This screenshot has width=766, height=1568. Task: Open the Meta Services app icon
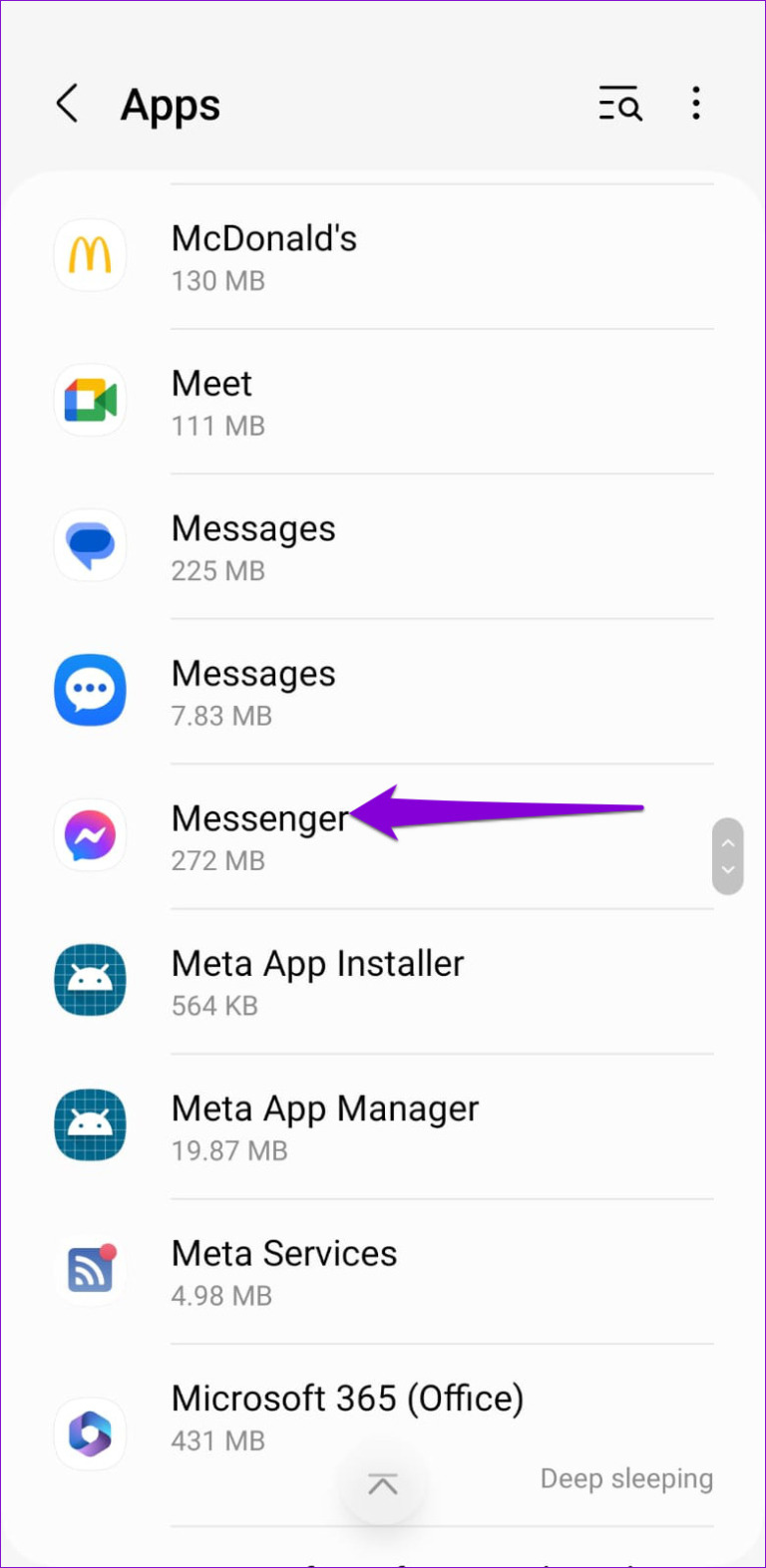pyautogui.click(x=90, y=1270)
